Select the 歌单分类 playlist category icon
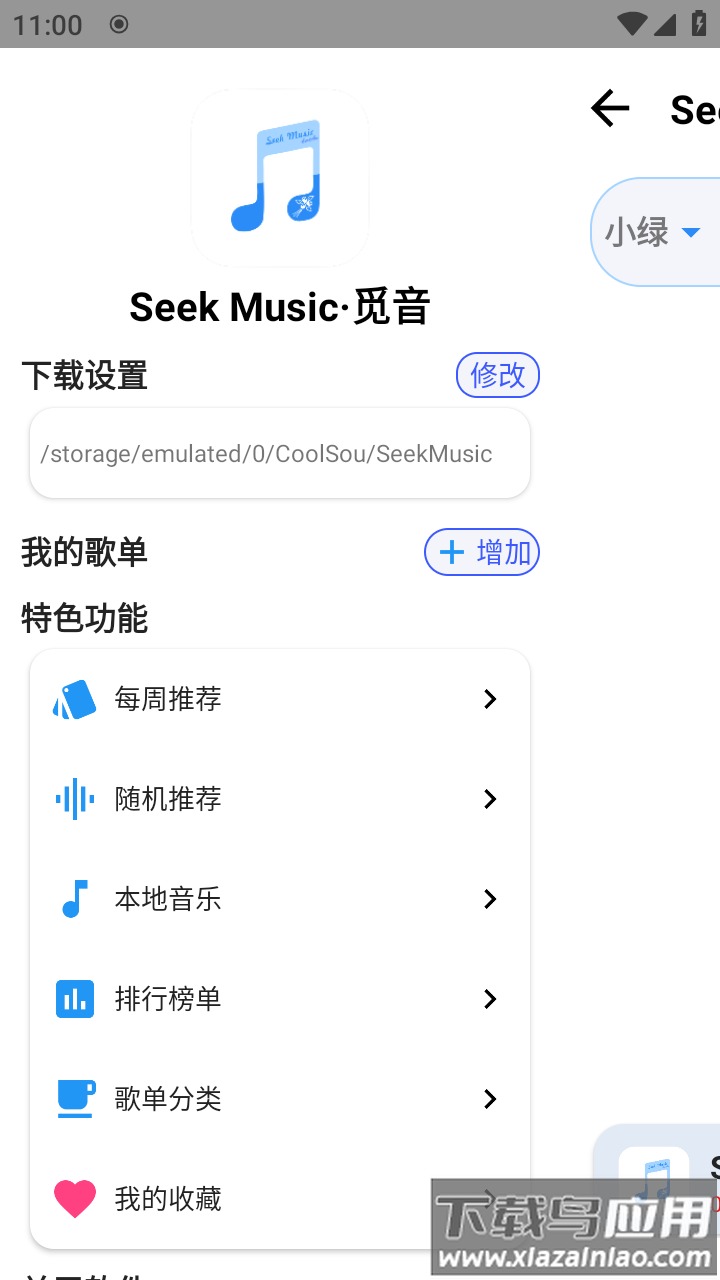 74,1099
